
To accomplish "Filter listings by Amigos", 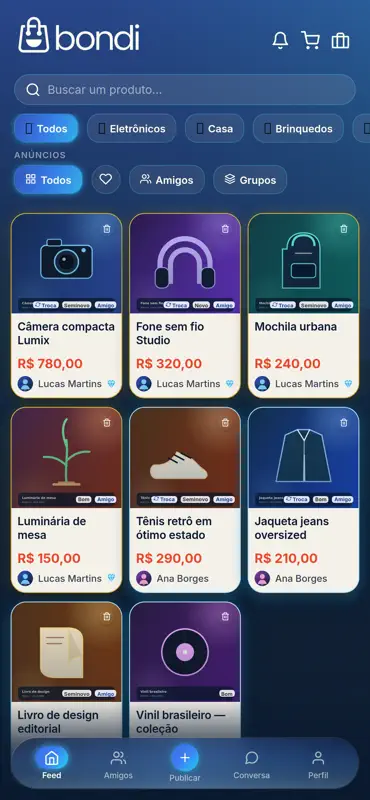I will (x=167, y=180).
